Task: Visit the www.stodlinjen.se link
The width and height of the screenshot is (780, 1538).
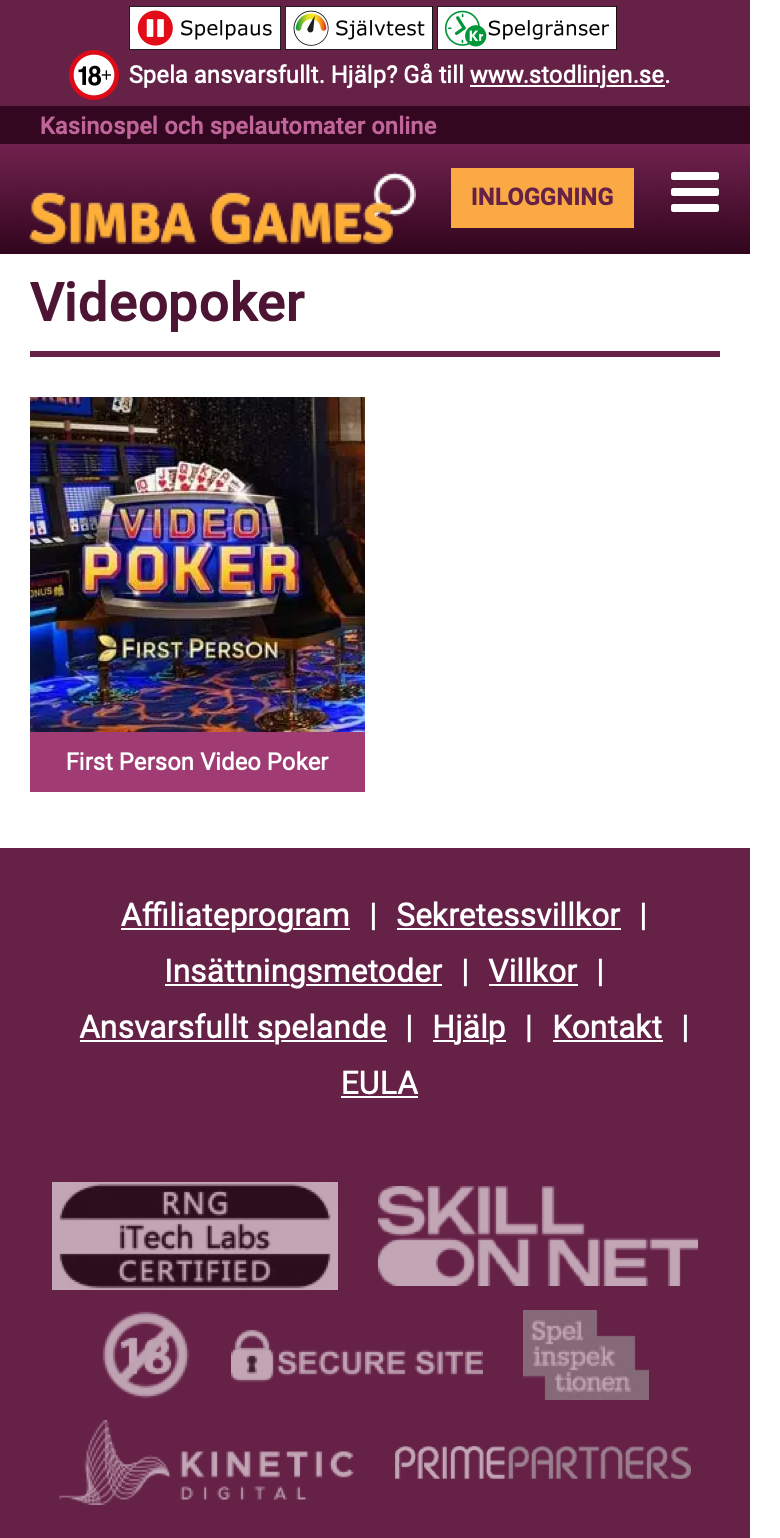Action: point(567,75)
